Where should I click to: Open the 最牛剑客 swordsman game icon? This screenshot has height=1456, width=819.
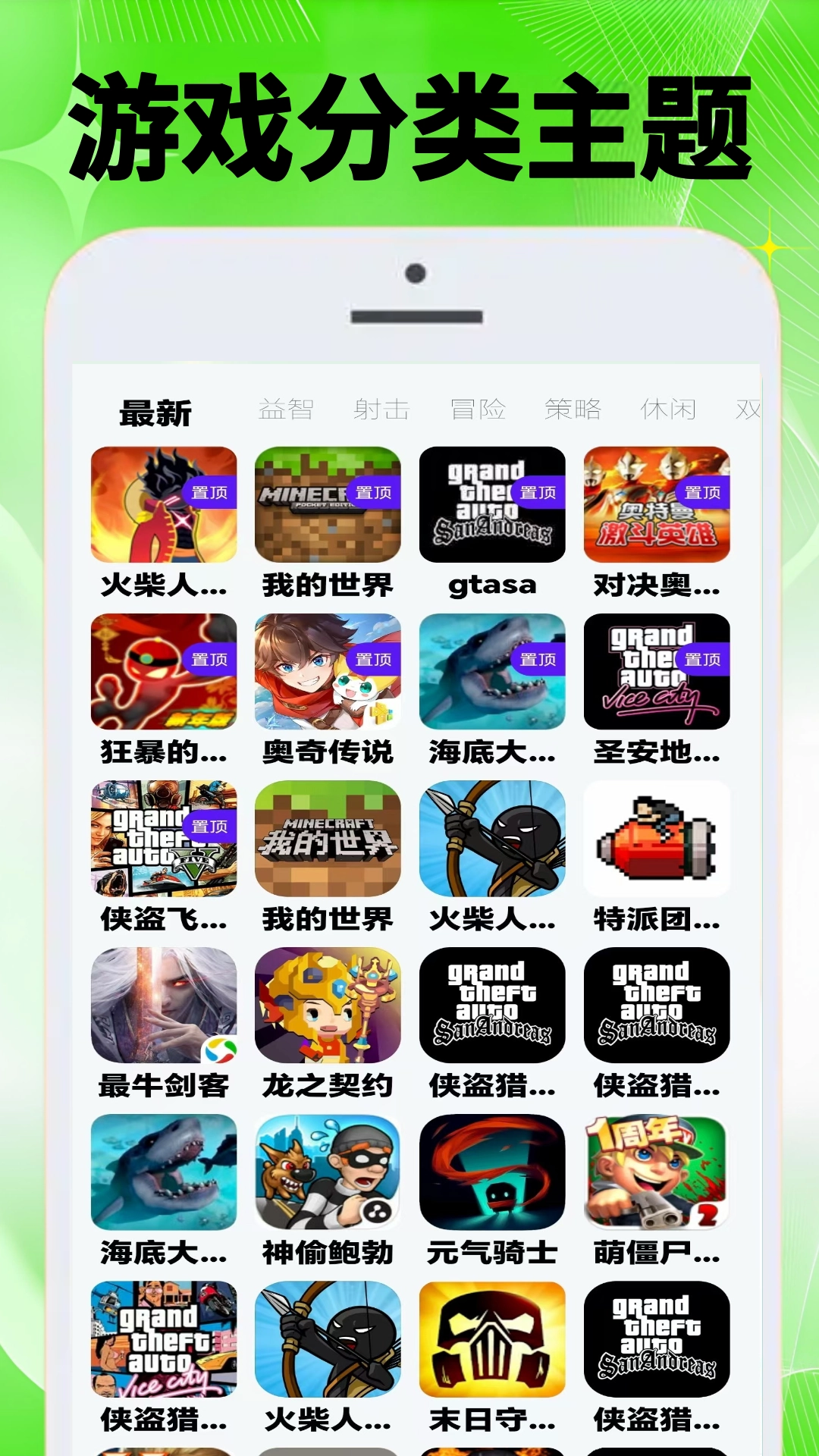(x=163, y=1007)
